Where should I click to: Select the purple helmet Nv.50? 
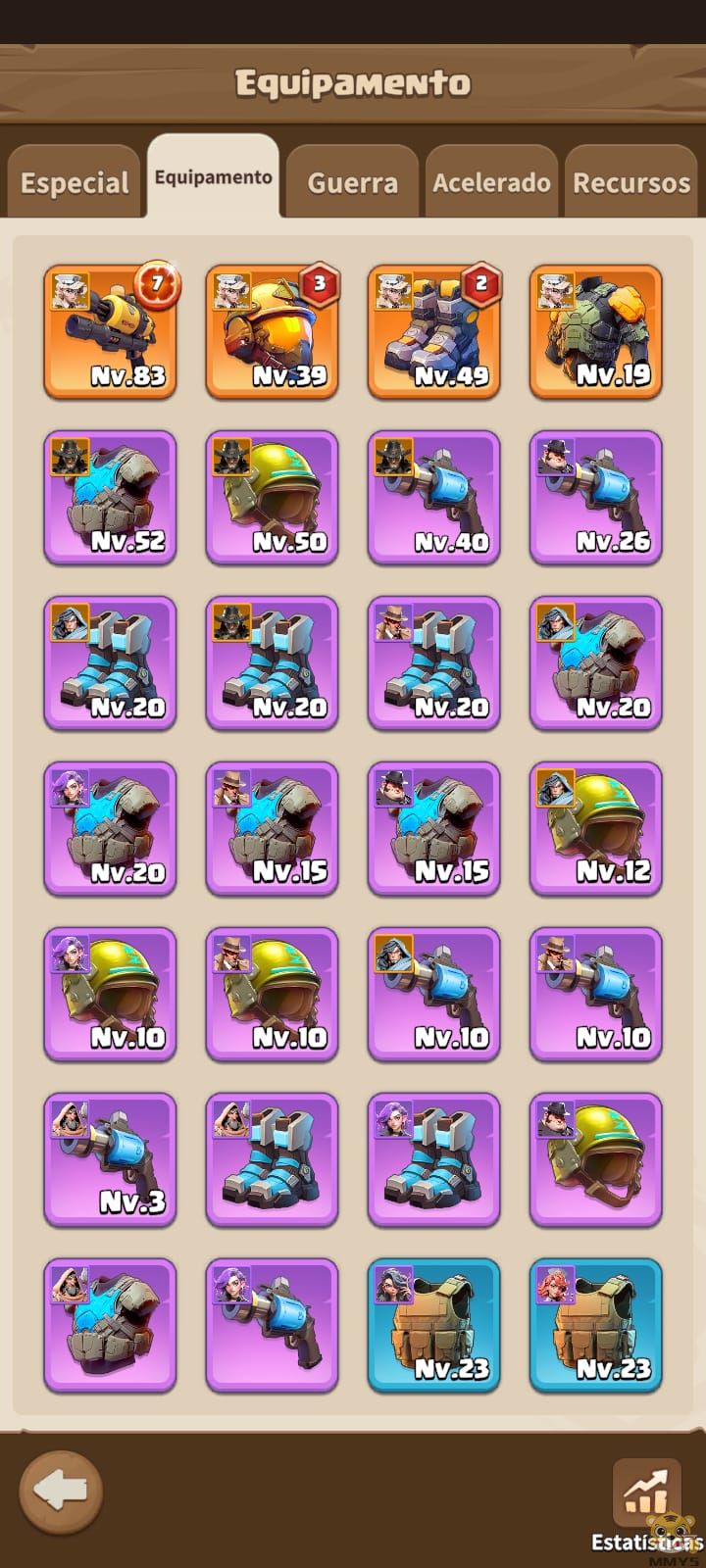272,497
